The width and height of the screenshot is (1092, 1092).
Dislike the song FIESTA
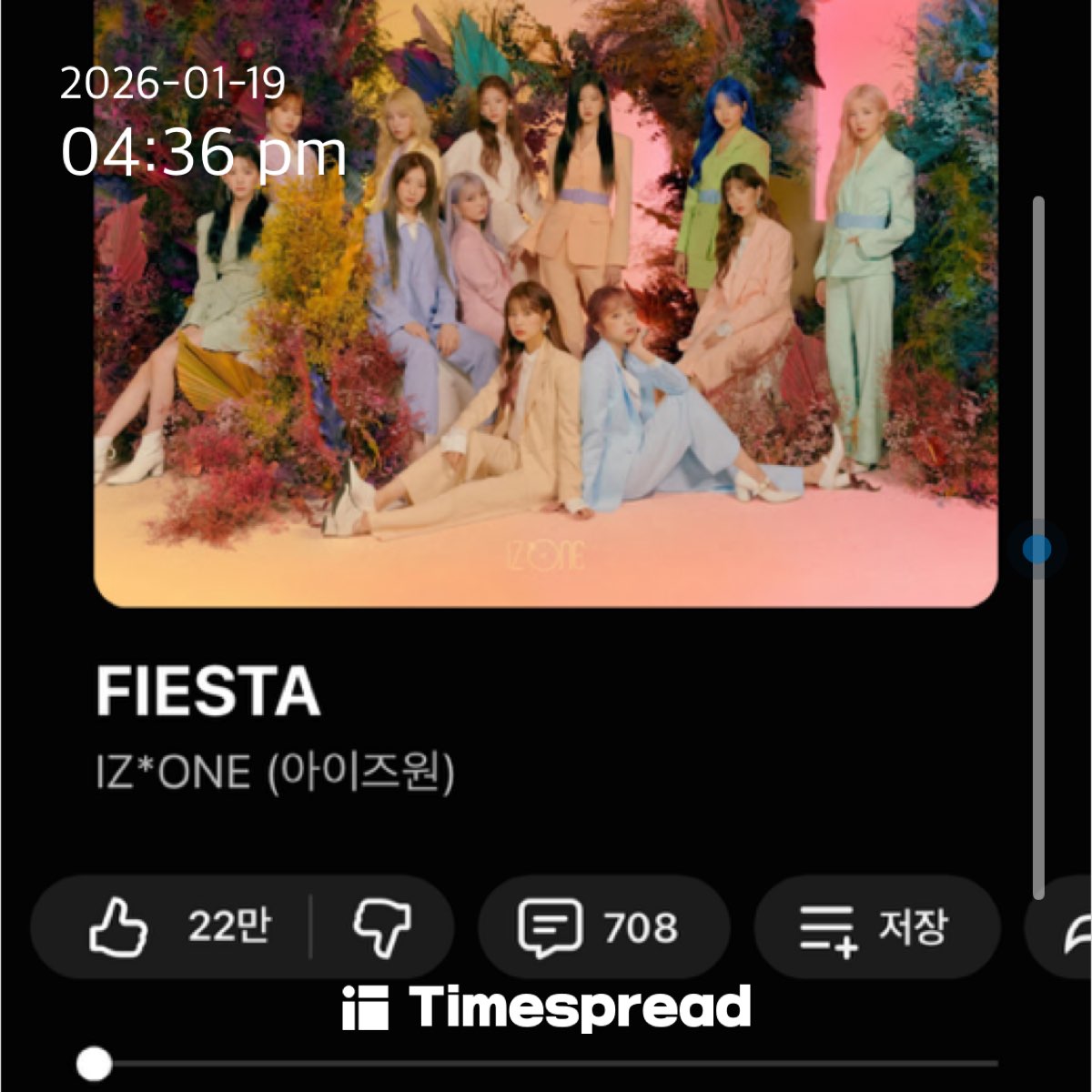[382, 926]
